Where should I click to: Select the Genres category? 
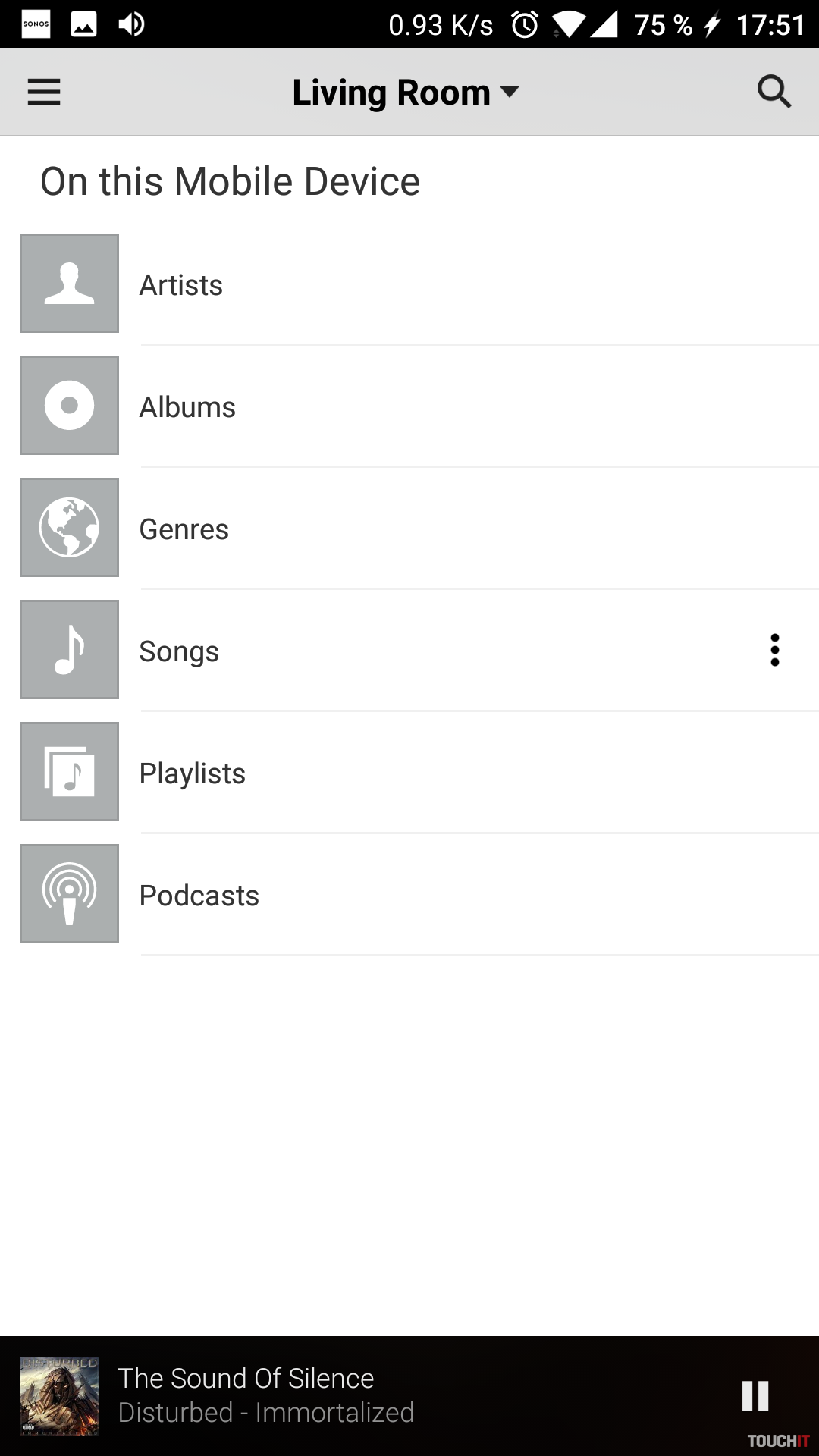pos(184,529)
